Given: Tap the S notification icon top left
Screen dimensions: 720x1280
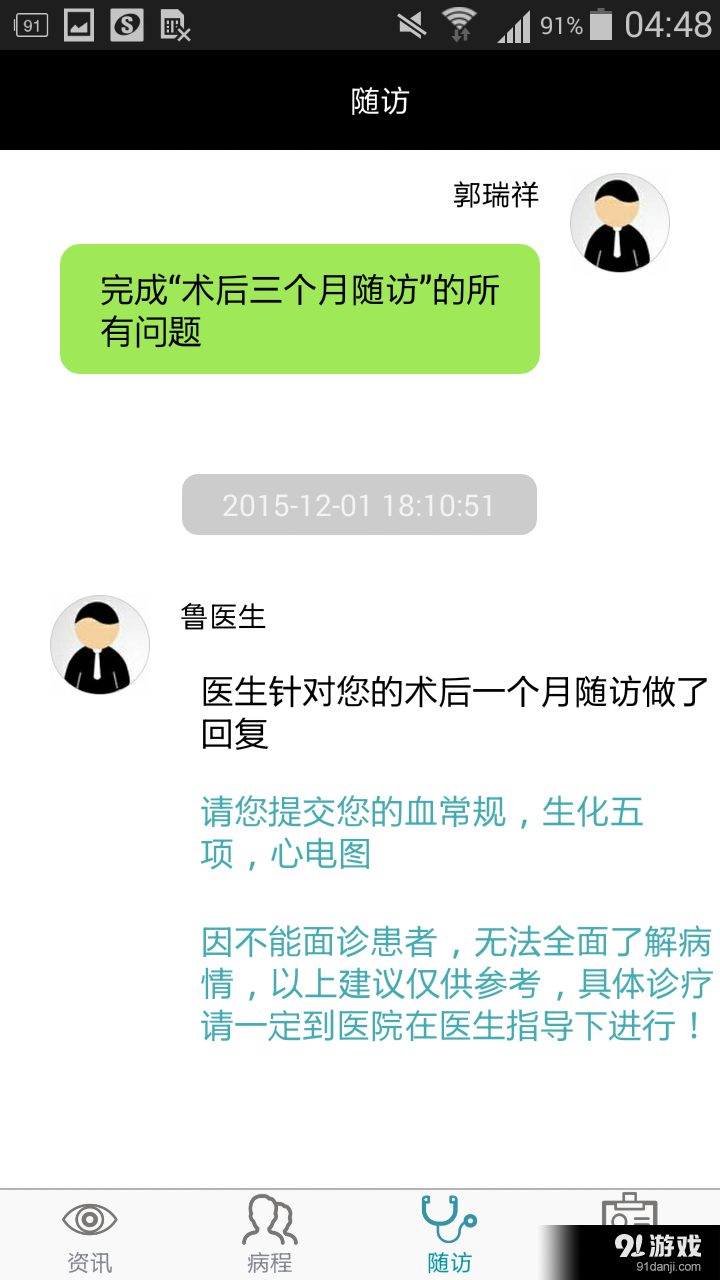Looking at the screenshot, I should (124, 23).
